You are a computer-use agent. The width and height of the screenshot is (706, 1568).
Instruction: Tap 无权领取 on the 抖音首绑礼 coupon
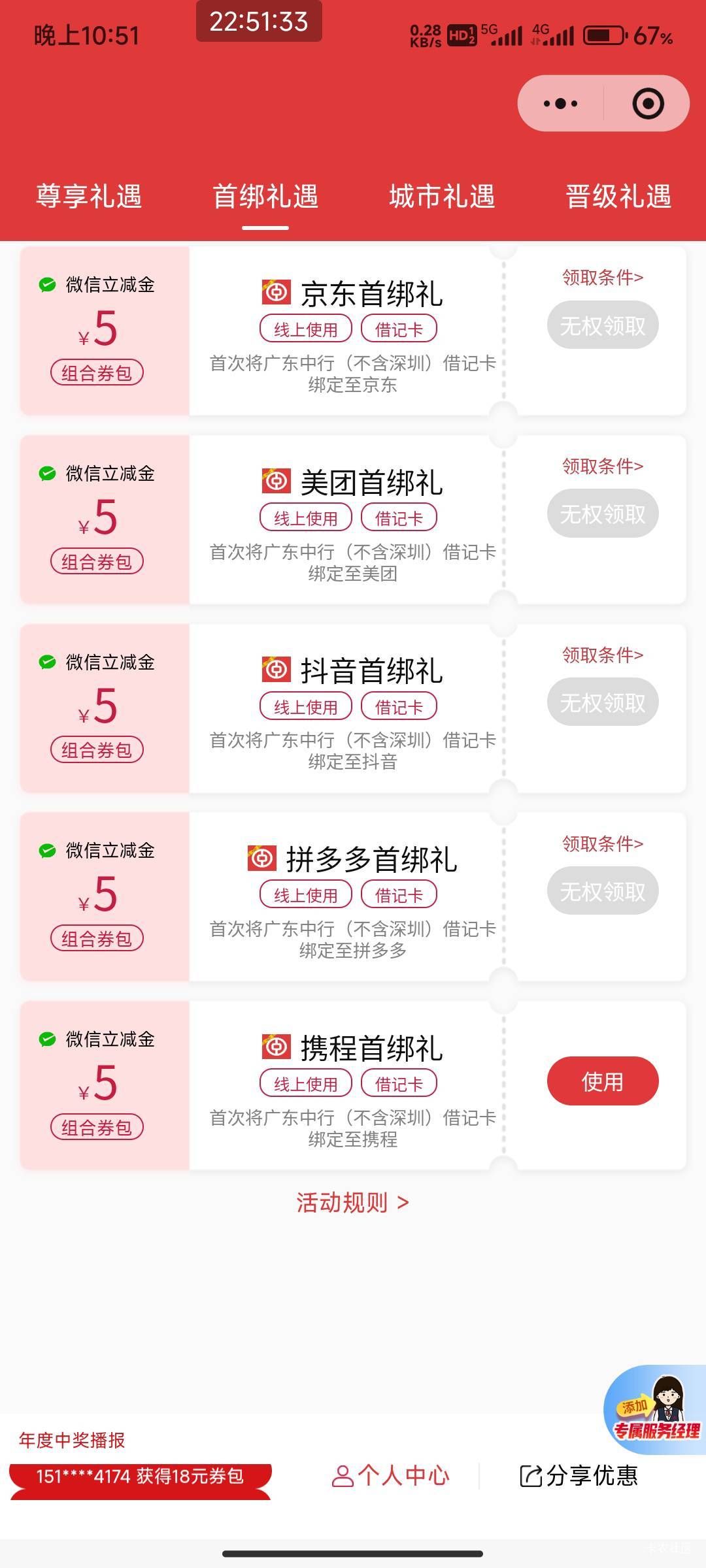coord(603,702)
